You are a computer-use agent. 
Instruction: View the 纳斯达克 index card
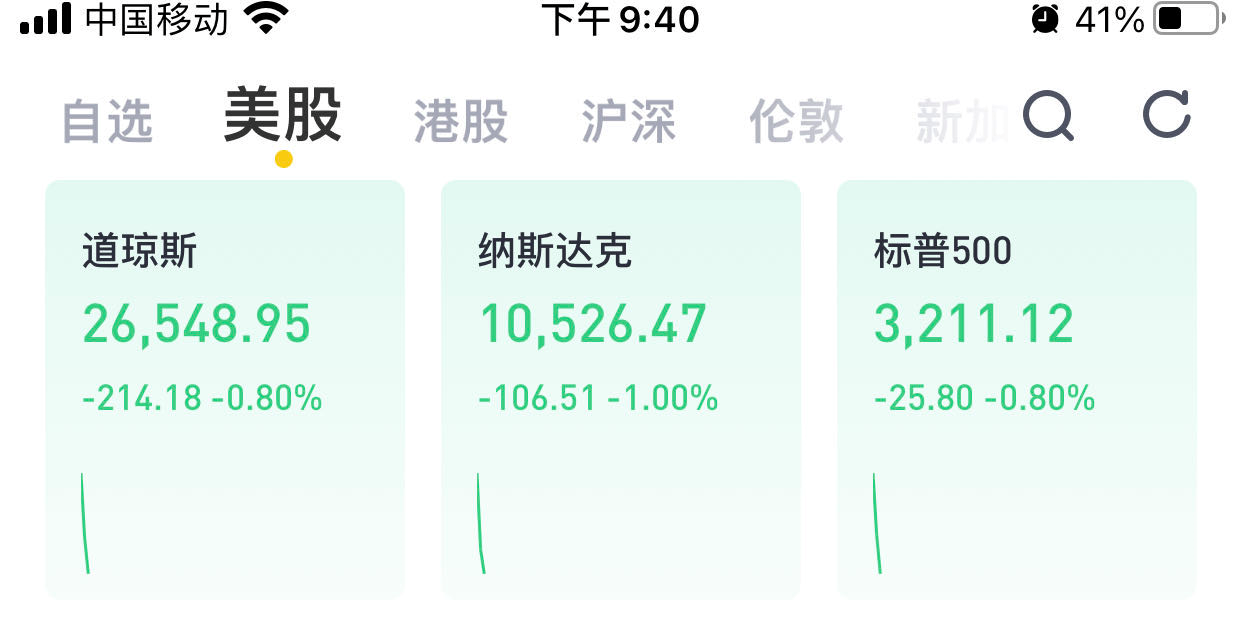(x=621, y=390)
